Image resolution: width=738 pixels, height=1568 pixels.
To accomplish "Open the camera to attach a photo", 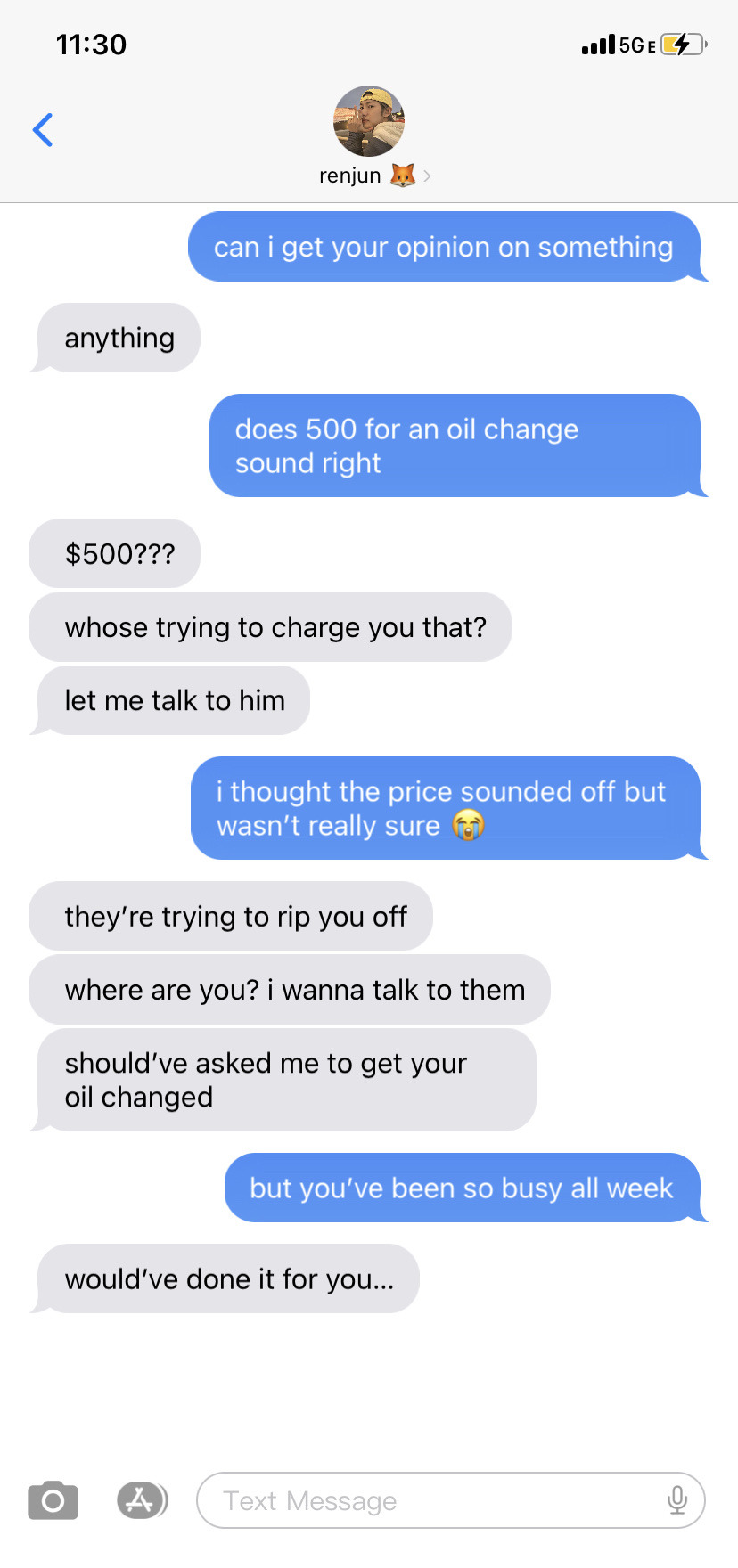I will 53,1501.
